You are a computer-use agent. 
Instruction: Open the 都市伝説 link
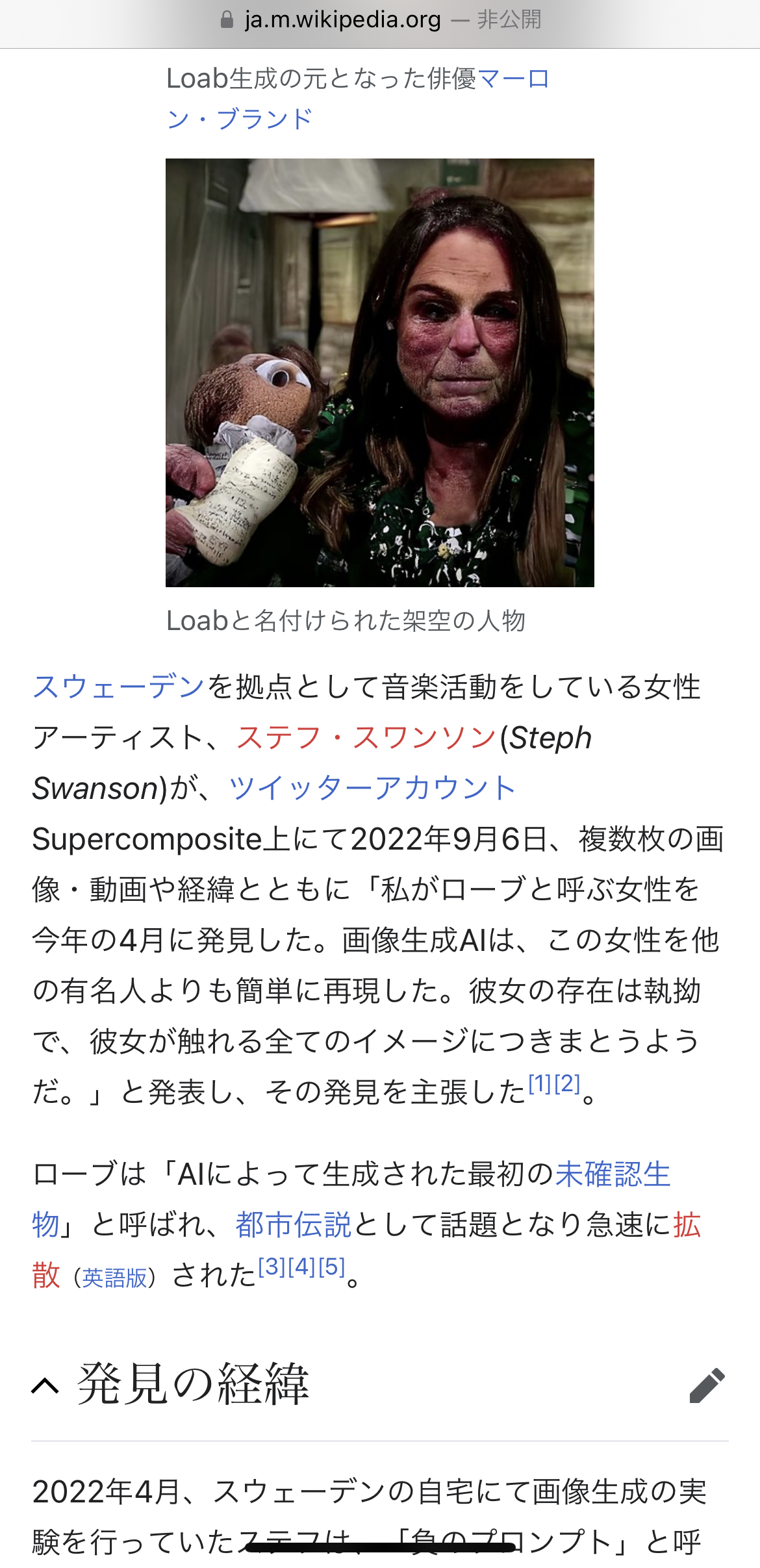[x=293, y=1225]
